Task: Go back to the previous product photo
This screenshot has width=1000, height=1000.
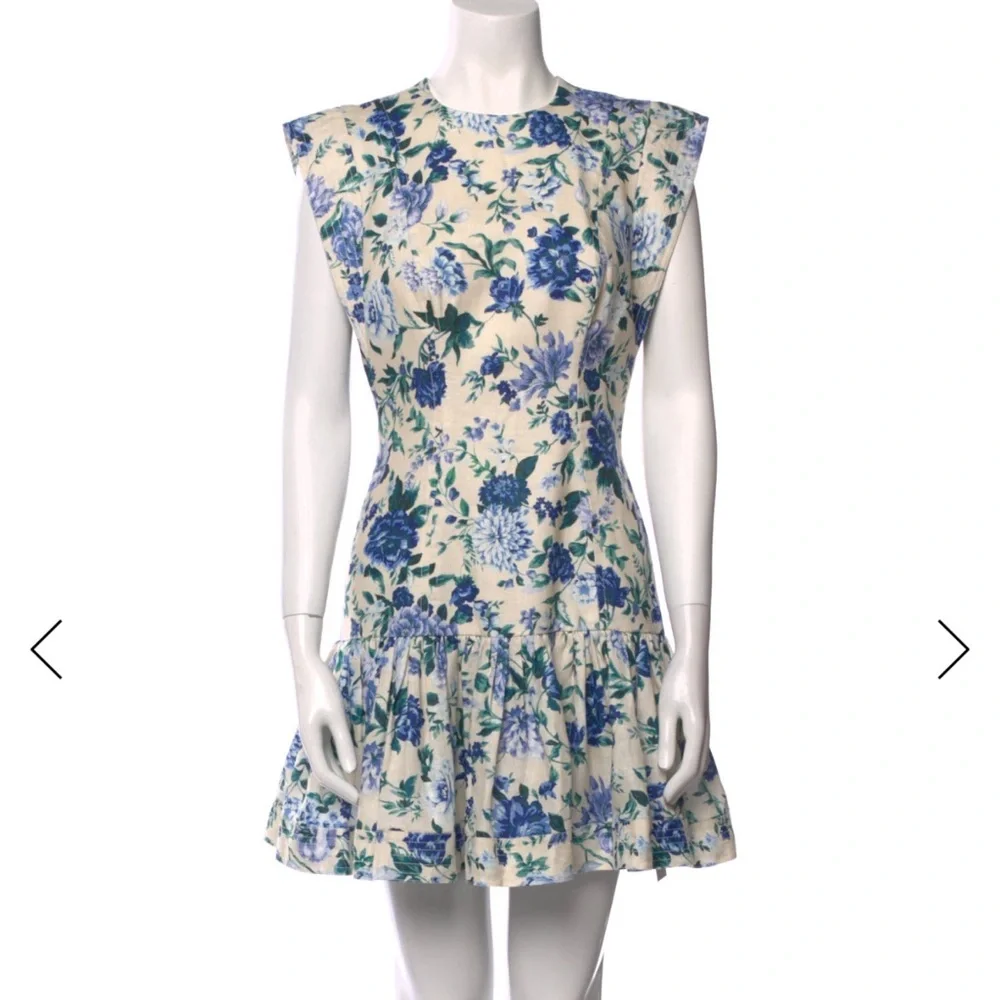Action: coord(47,649)
